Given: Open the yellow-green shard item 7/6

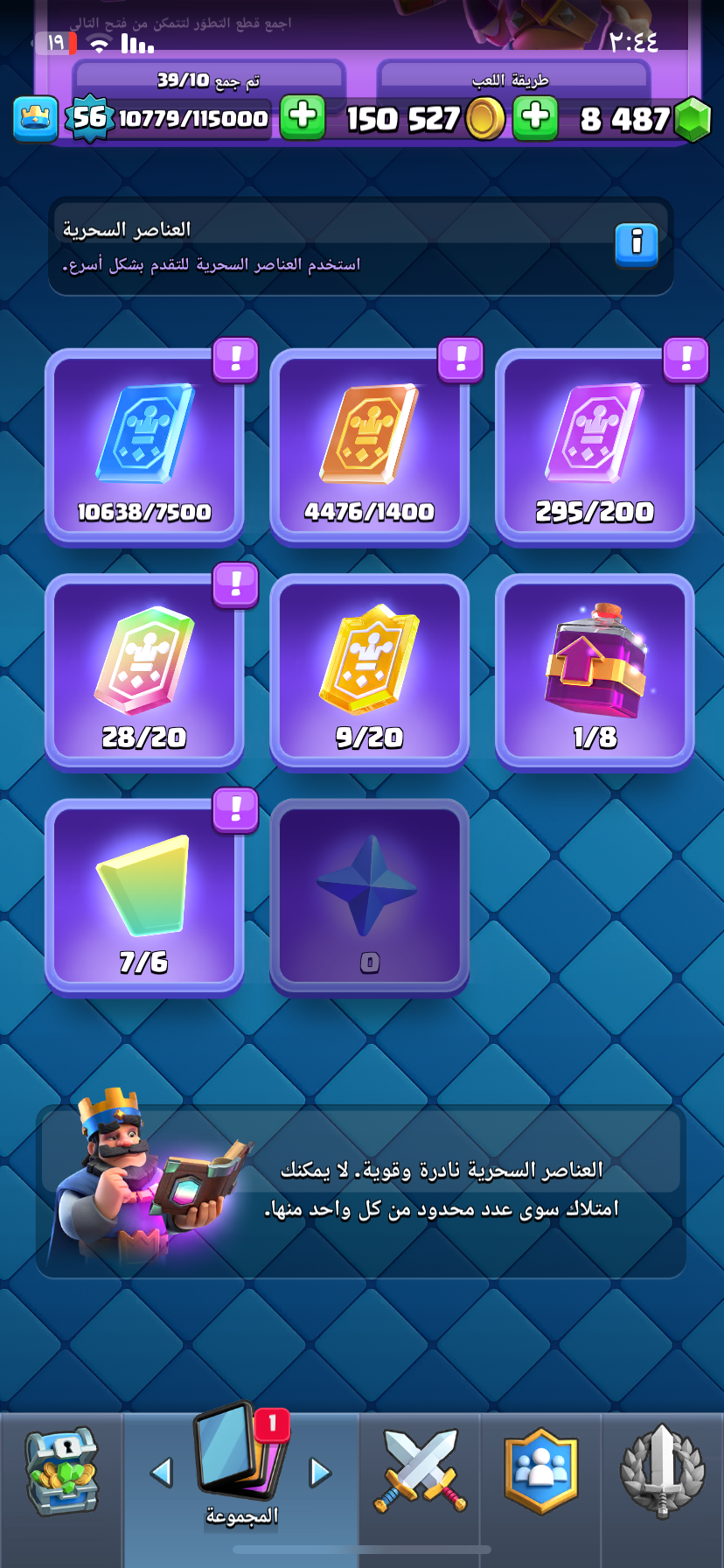Looking at the screenshot, I should point(144,896).
